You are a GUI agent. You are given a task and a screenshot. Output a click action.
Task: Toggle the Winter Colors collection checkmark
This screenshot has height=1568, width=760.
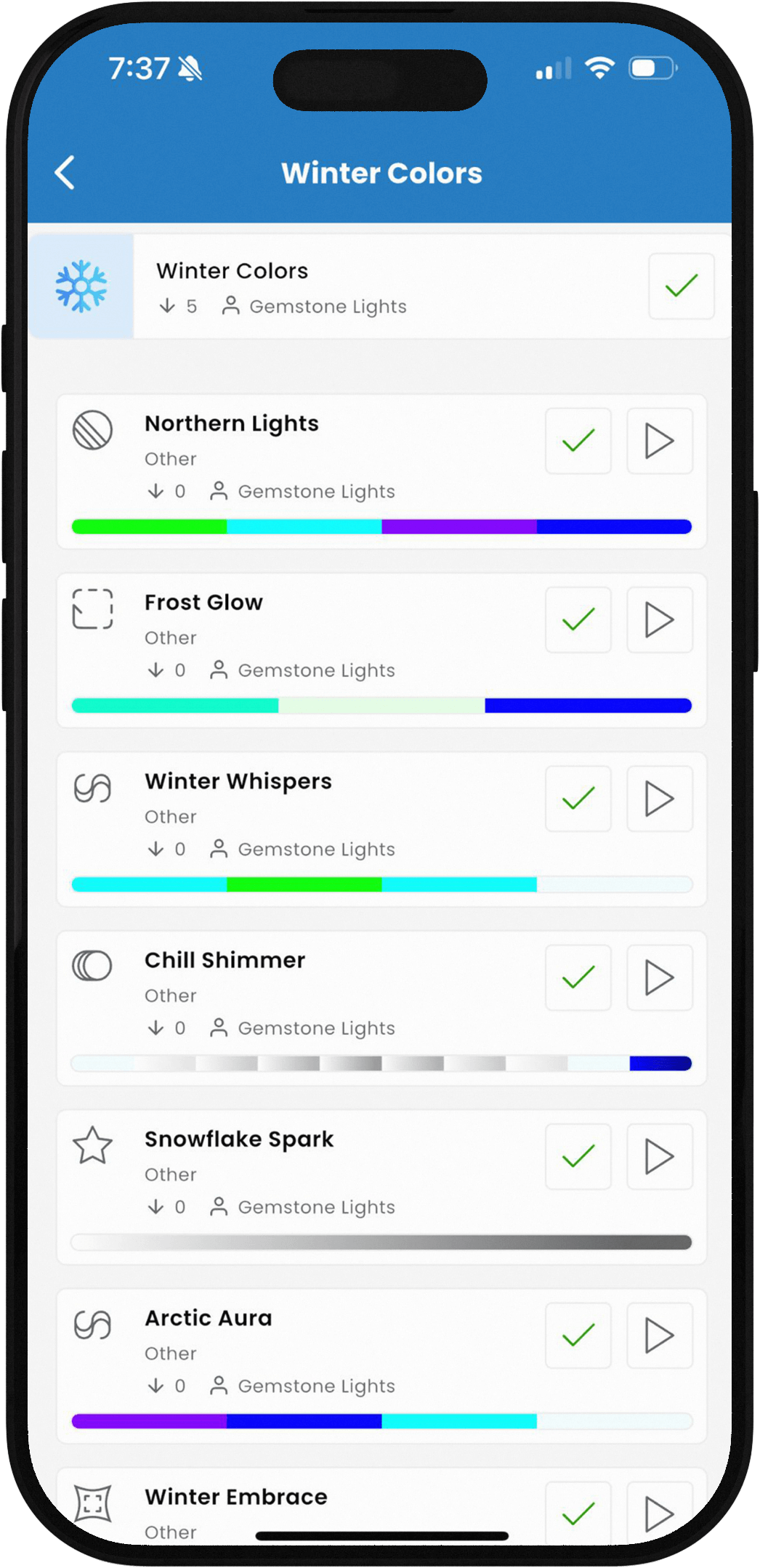[681, 286]
